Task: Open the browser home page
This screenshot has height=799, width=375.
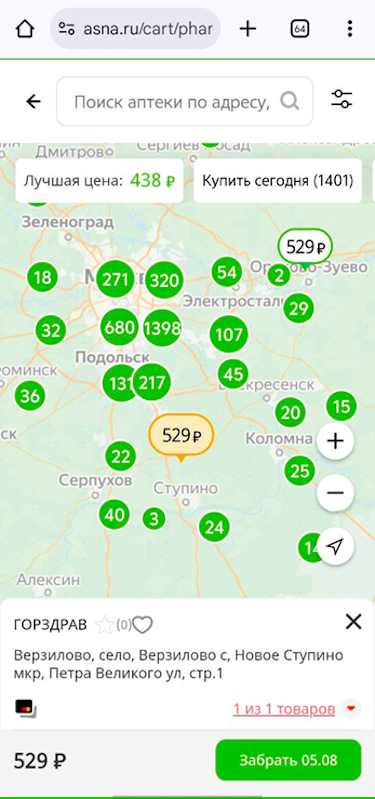Action: [25, 29]
